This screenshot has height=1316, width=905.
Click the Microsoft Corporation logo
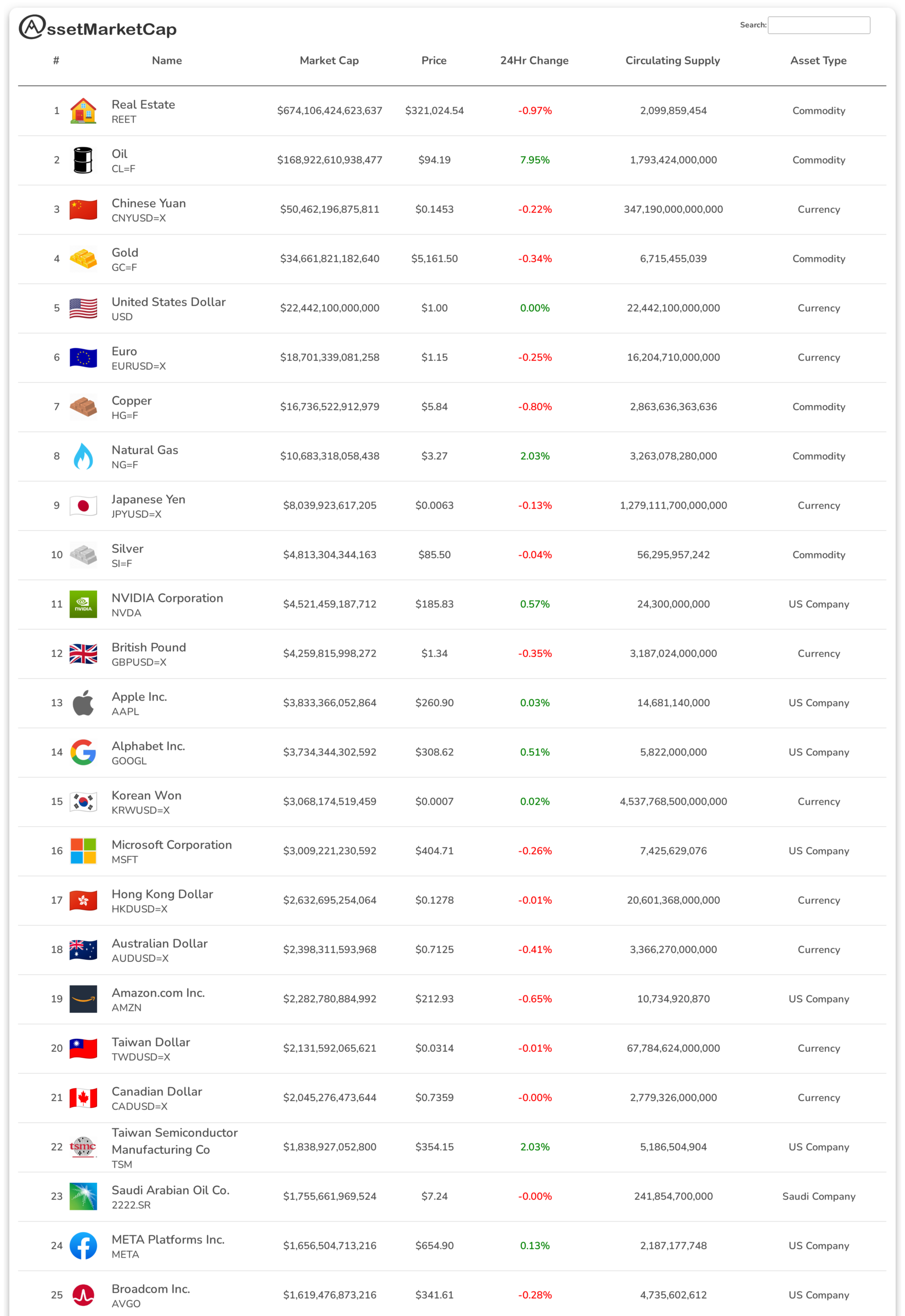pyautogui.click(x=83, y=851)
